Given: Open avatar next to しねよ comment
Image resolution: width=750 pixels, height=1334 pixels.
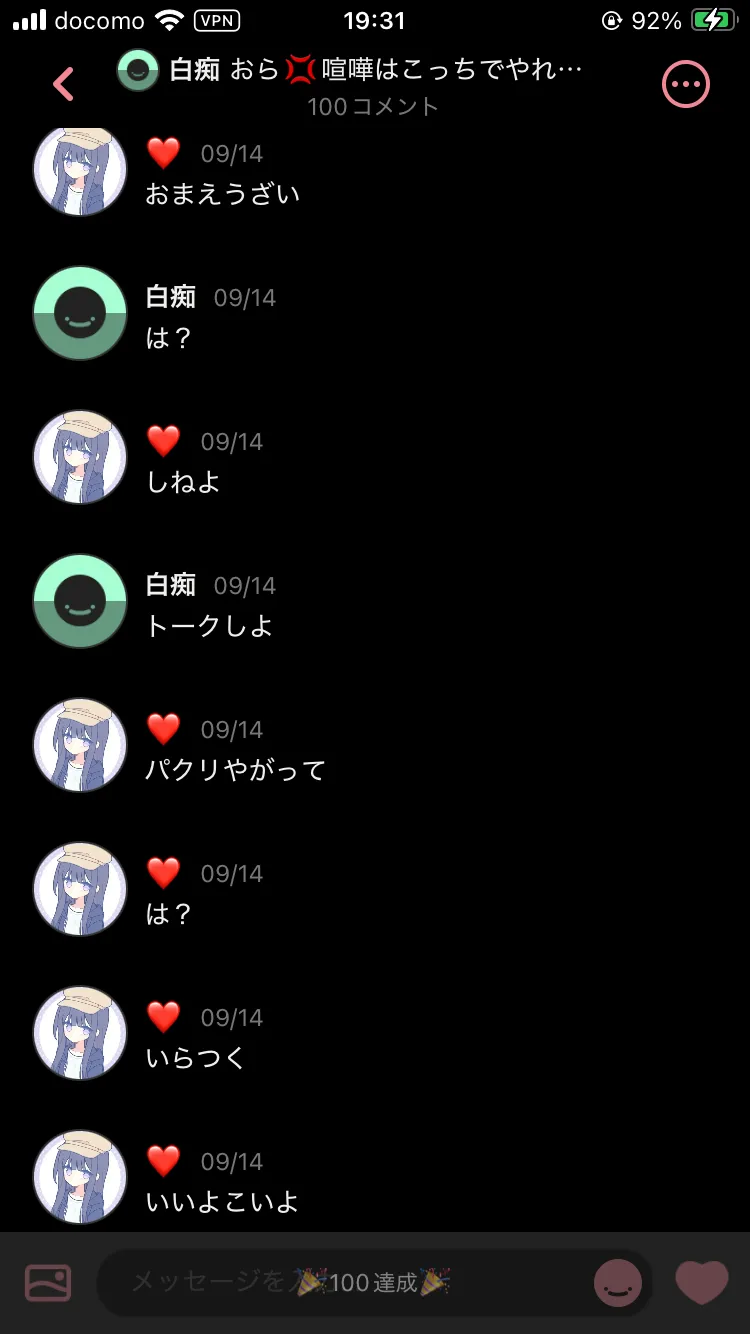Looking at the screenshot, I should [80, 457].
